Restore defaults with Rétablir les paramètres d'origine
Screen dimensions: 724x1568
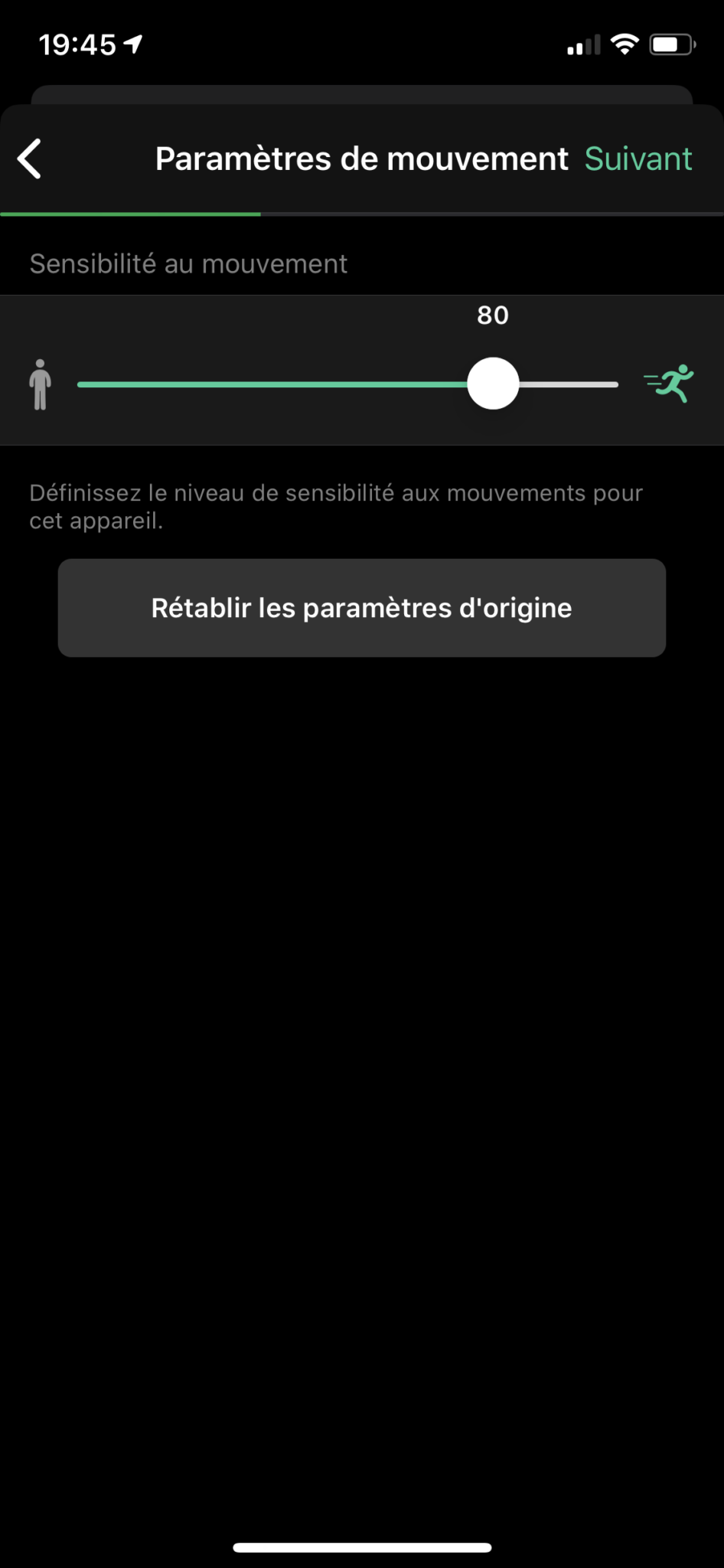361,608
